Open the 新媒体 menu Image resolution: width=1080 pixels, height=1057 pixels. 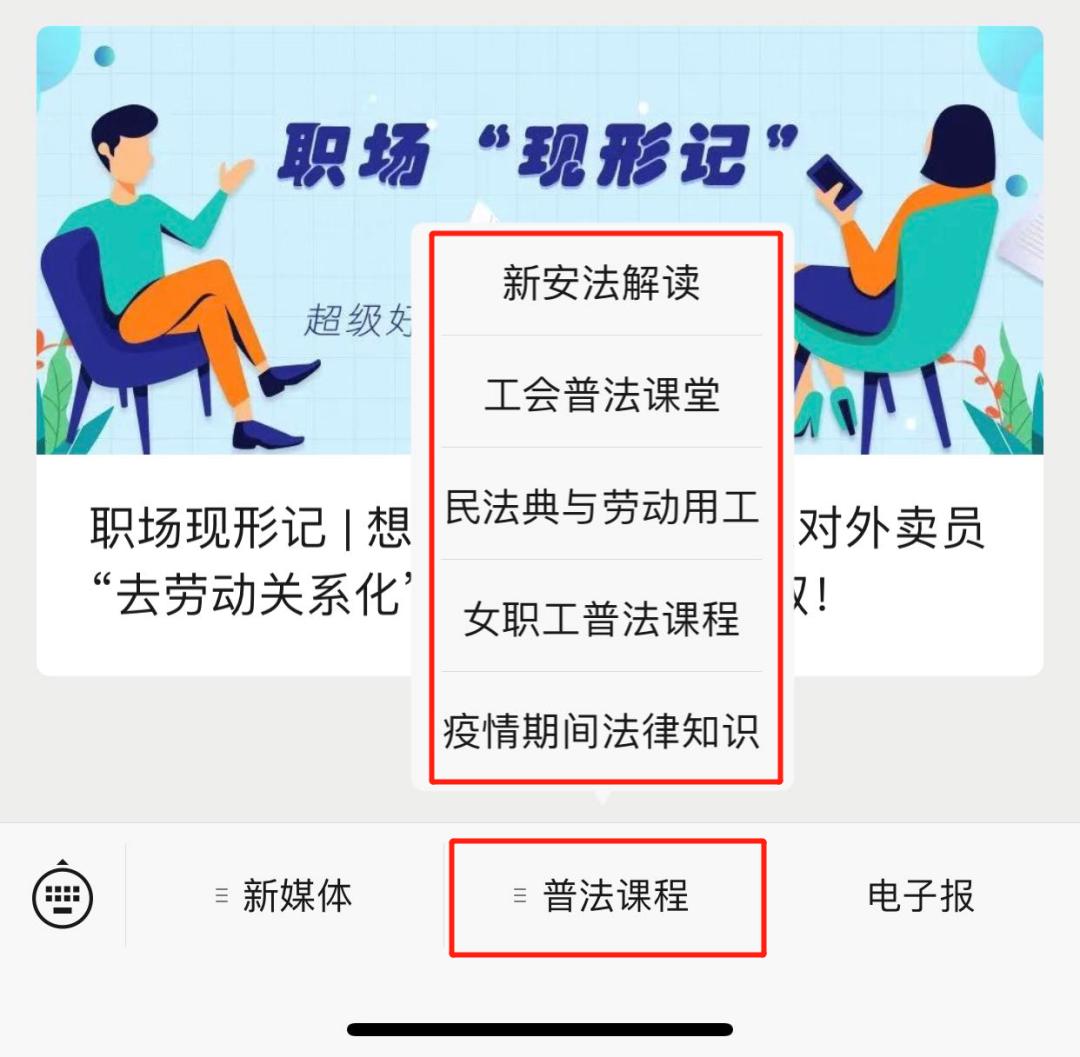coord(285,896)
